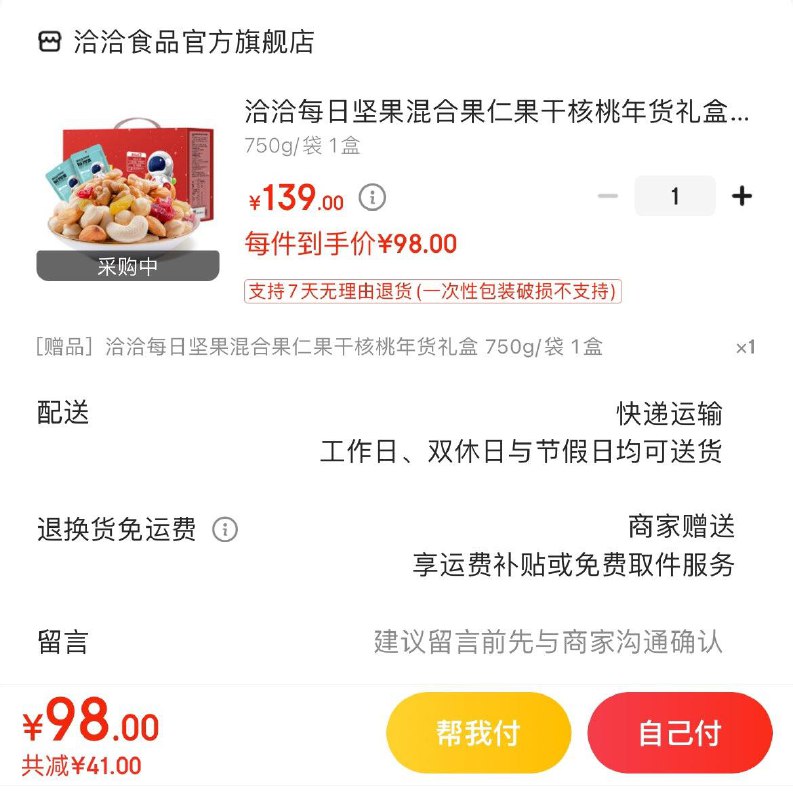The width and height of the screenshot is (793, 800).
Task: Tap the minus icon to decrease quantity
Action: pyautogui.click(x=608, y=196)
